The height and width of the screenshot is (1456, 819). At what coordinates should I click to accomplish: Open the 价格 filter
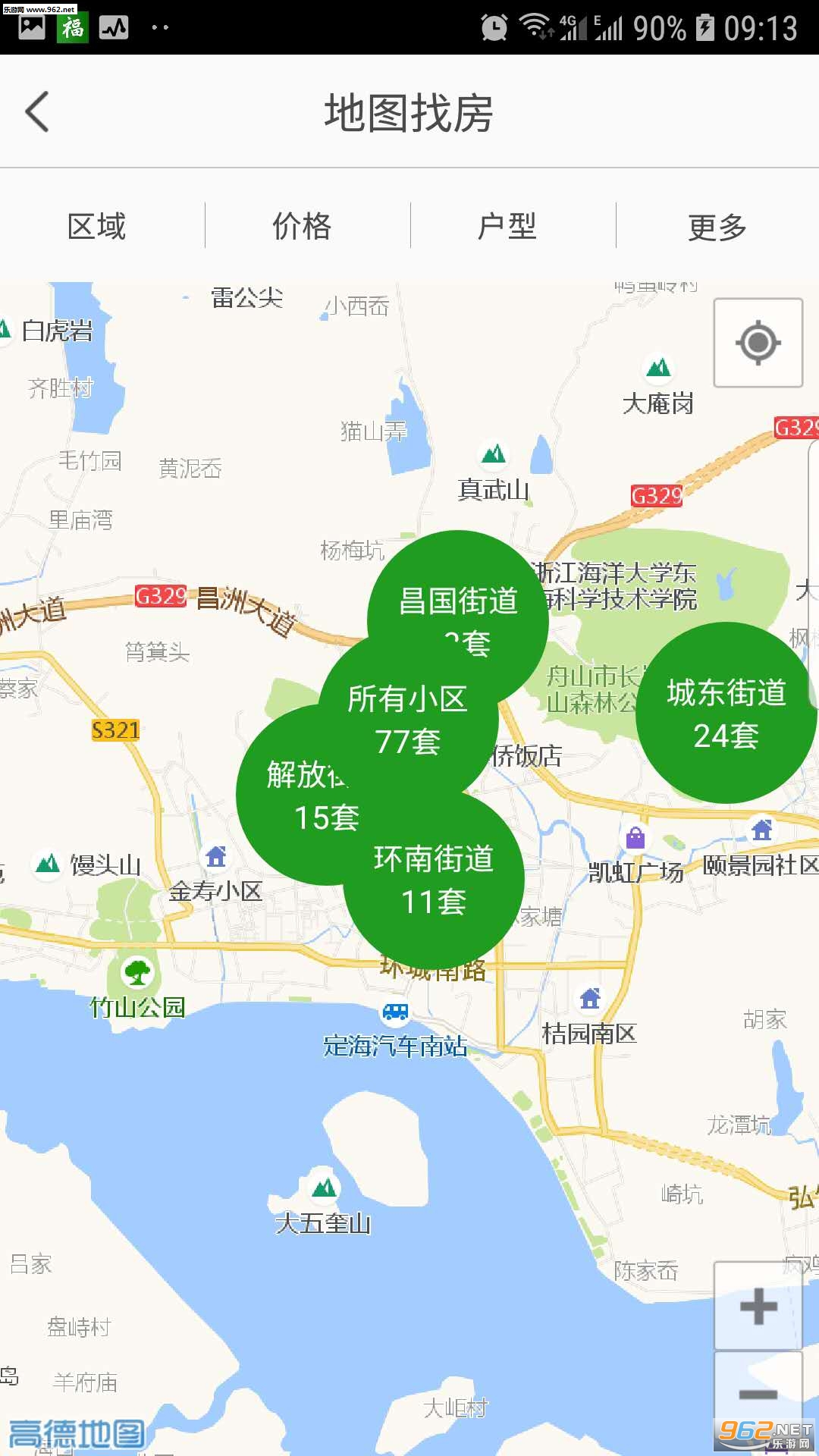pyautogui.click(x=302, y=226)
